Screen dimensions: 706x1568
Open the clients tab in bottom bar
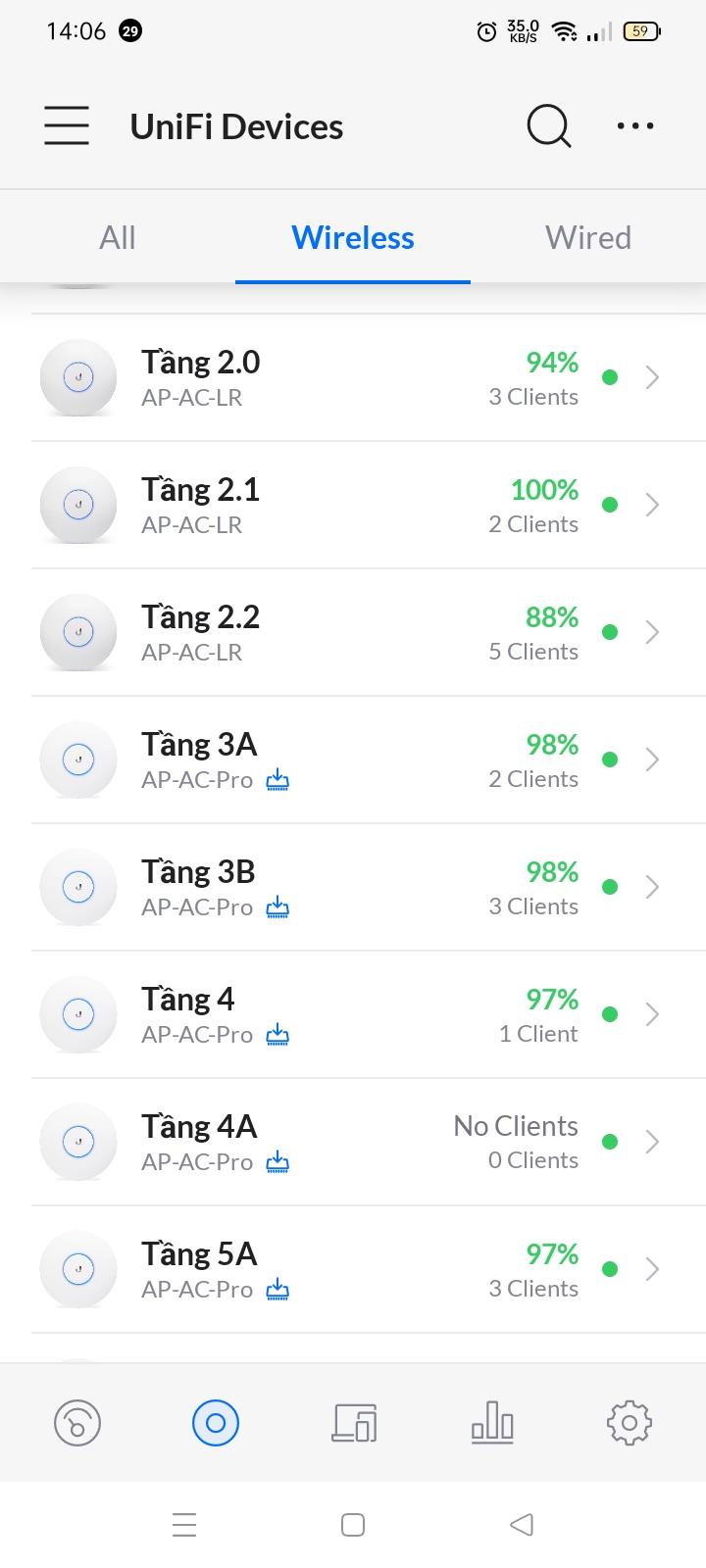click(354, 1423)
